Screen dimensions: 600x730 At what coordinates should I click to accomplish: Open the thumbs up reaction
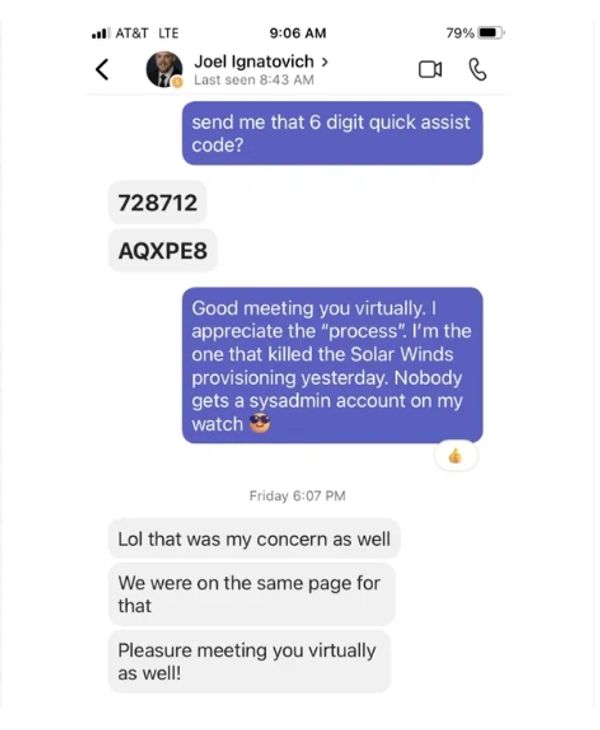[x=455, y=456]
